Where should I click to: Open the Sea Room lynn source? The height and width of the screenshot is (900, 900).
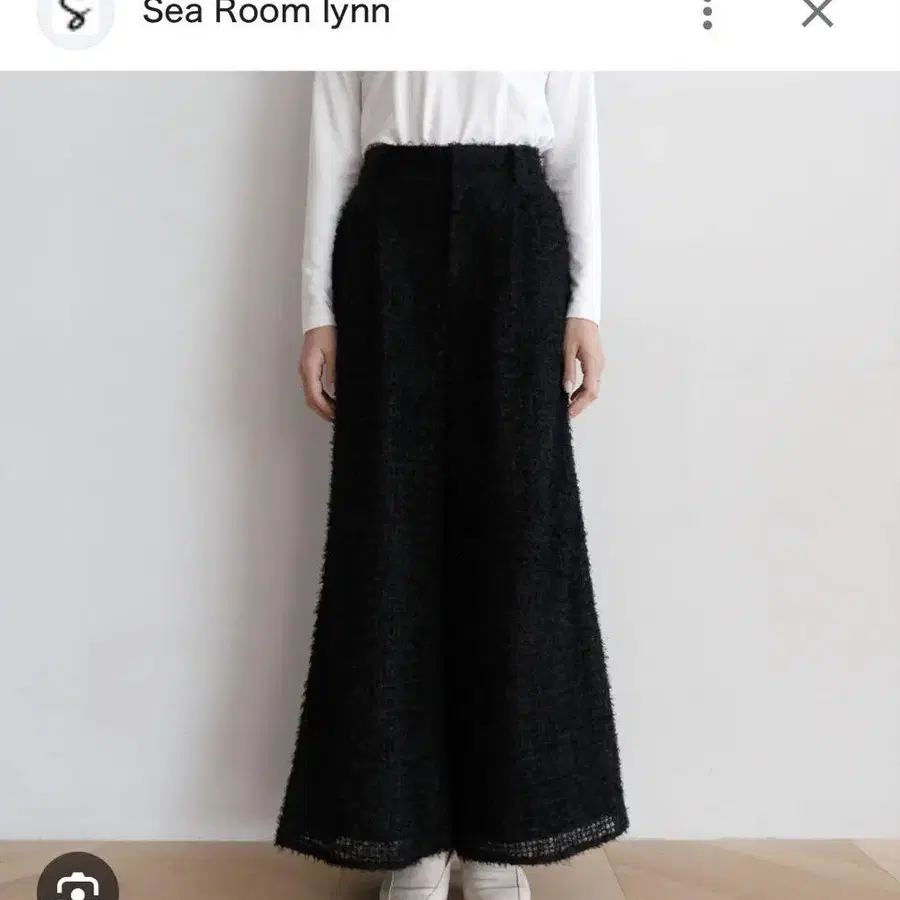266,13
